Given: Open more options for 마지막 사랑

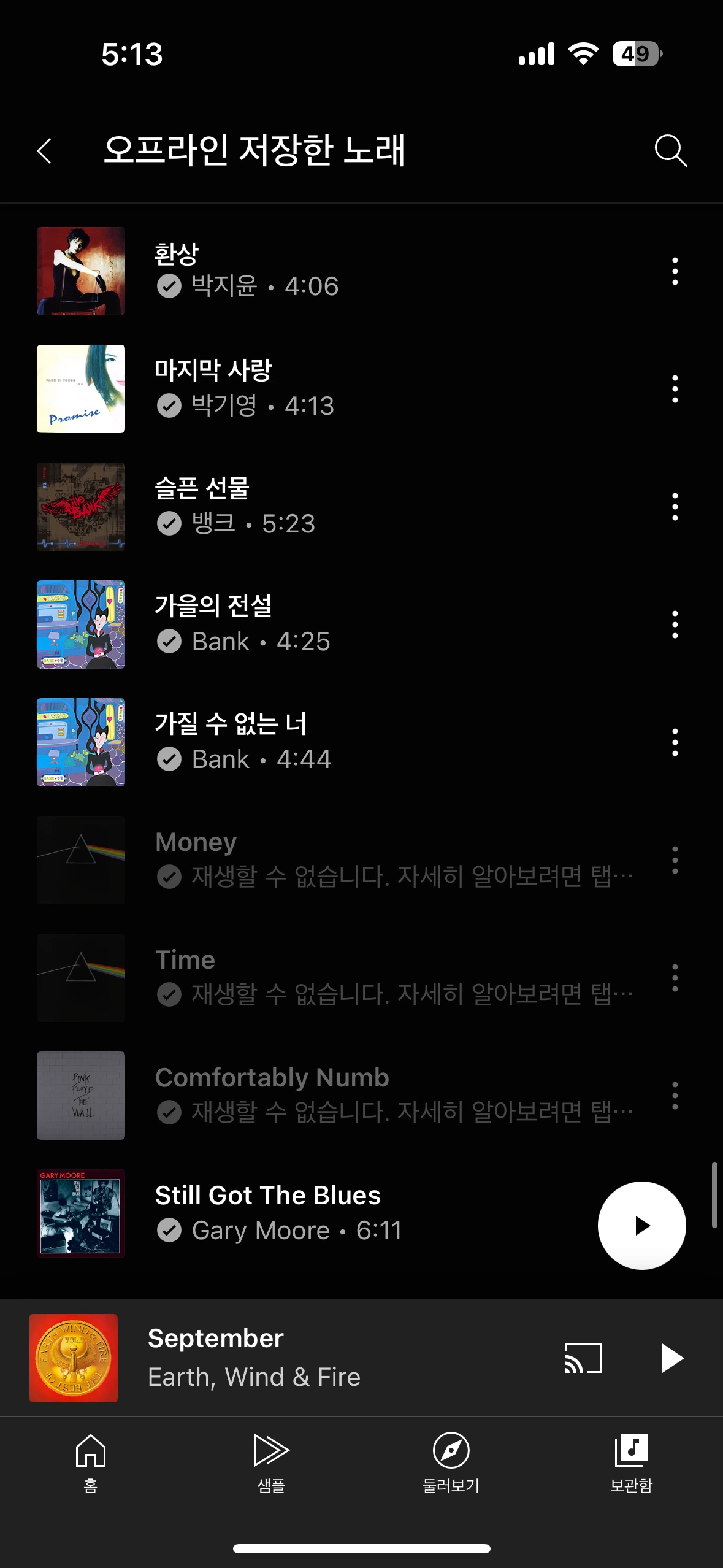Looking at the screenshot, I should (x=675, y=389).
